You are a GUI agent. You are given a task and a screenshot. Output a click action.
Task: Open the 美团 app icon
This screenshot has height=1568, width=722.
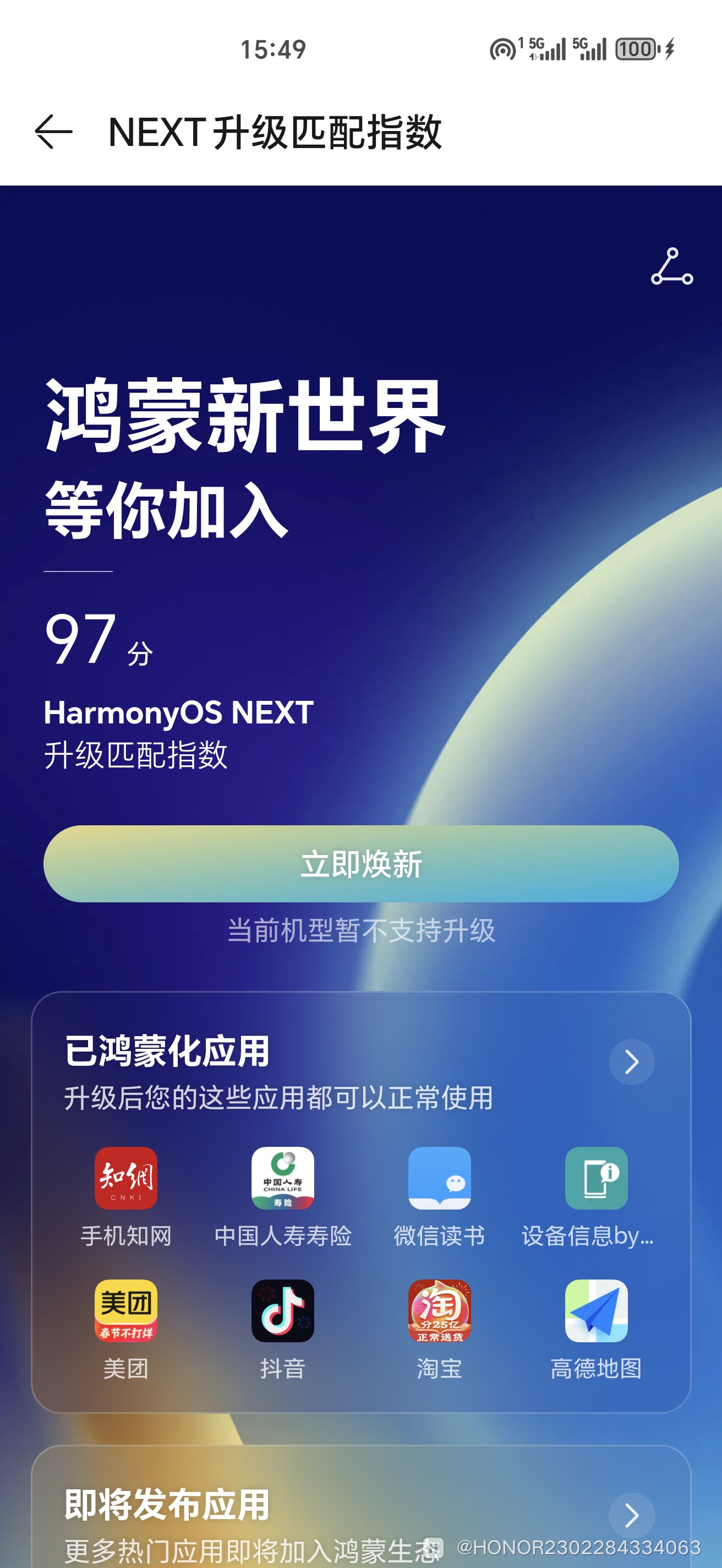[x=125, y=1313]
